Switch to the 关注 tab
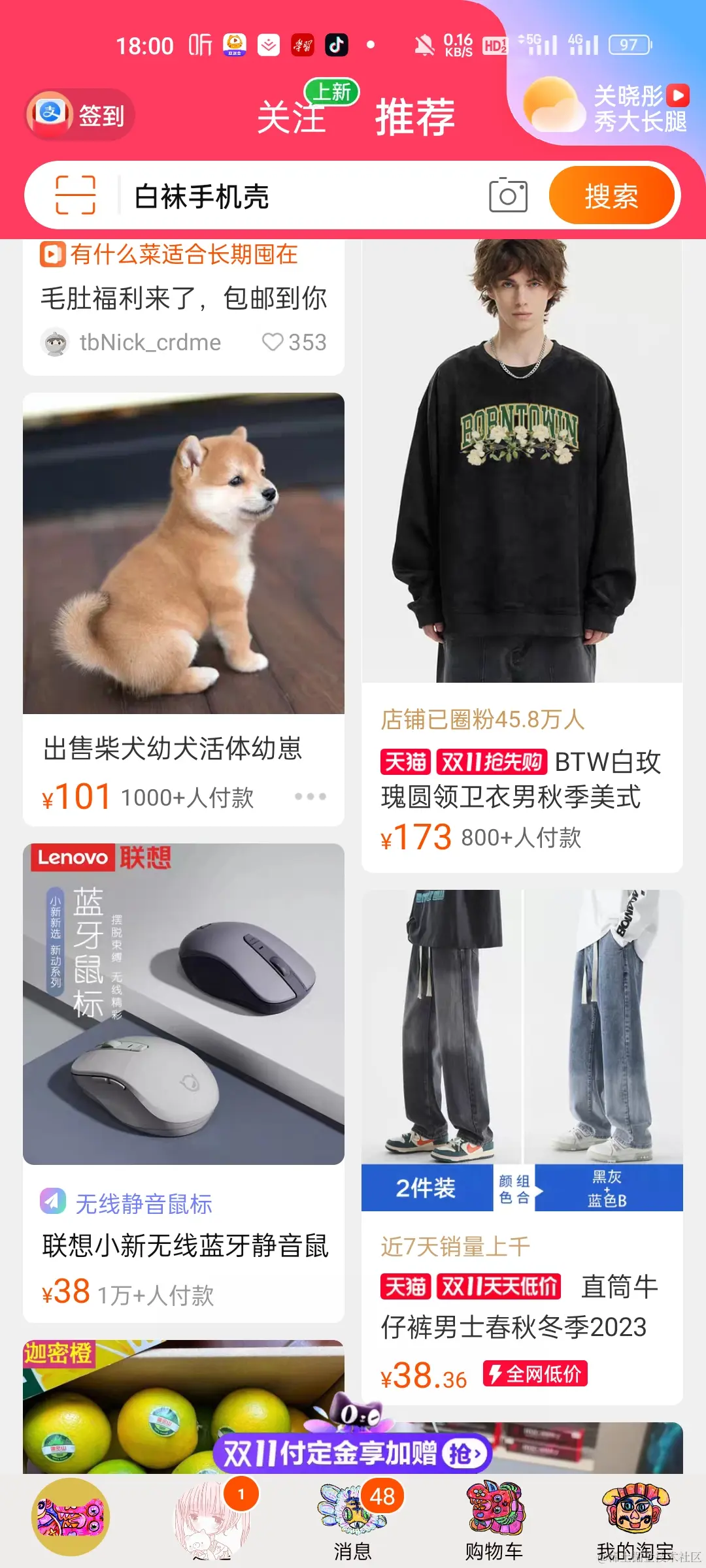Viewport: 706px width, 1568px height. pyautogui.click(x=292, y=118)
